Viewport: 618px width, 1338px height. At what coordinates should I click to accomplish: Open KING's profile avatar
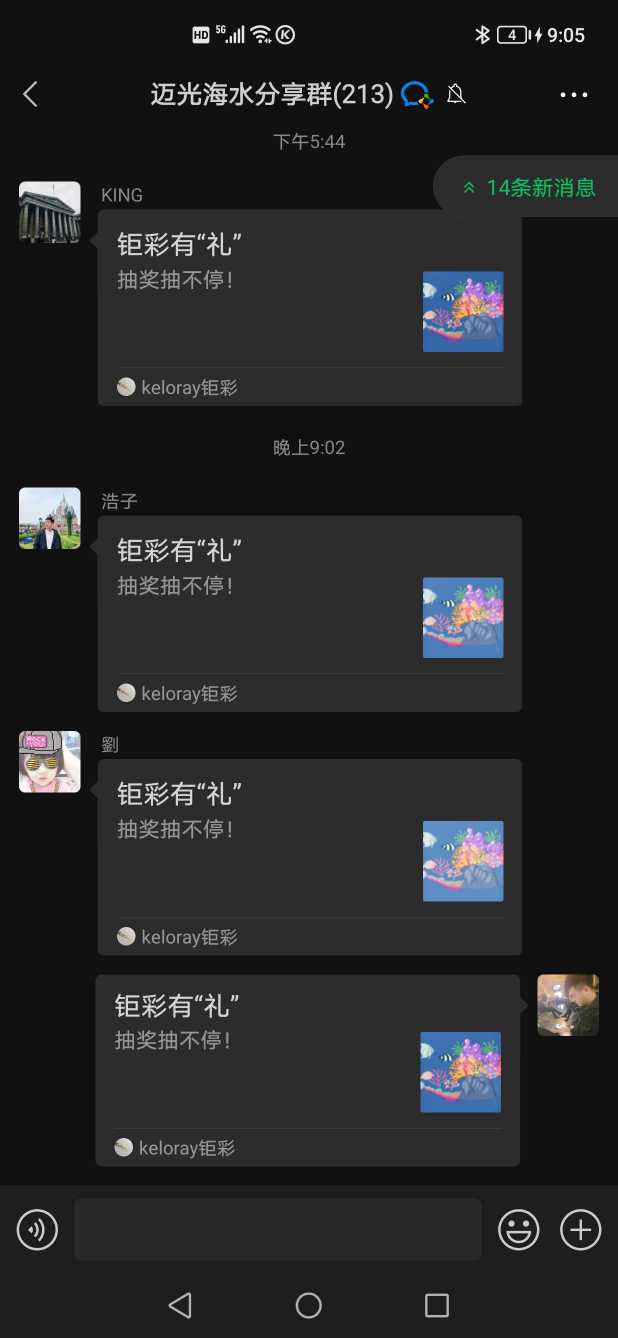point(50,212)
